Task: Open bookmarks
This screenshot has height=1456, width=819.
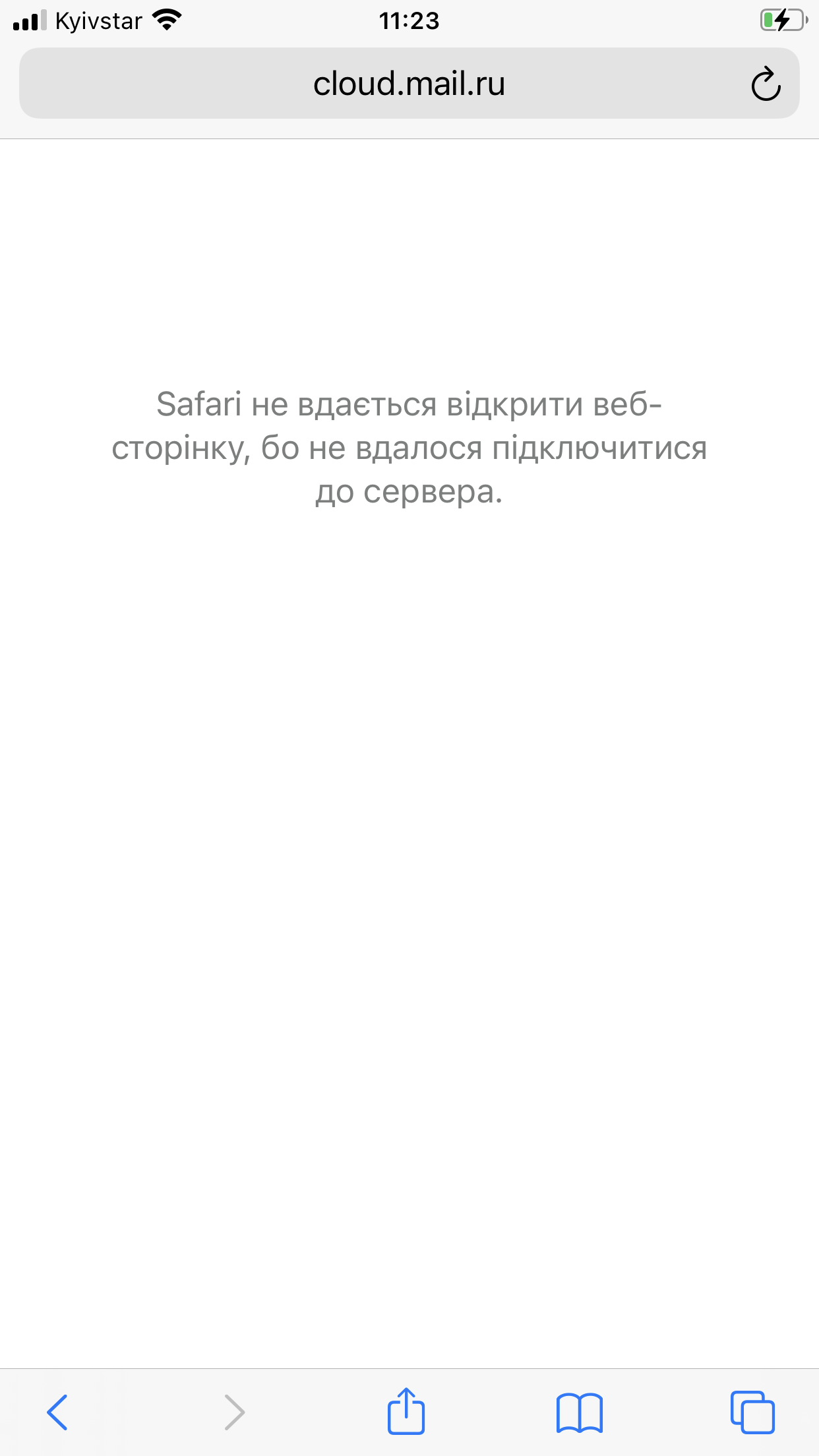Action: (x=580, y=1412)
